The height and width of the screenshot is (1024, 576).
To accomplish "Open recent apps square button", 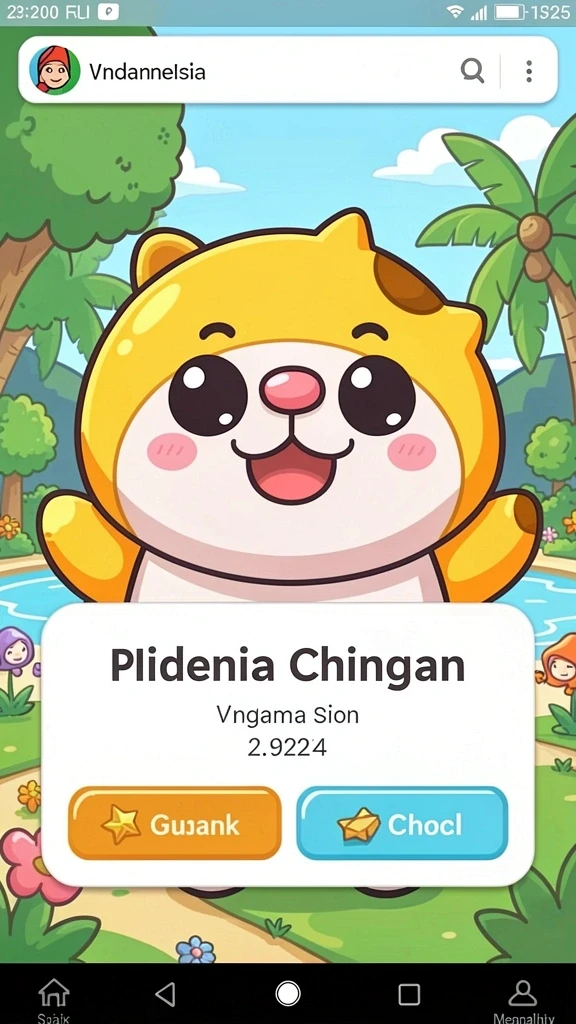I will [x=409, y=995].
